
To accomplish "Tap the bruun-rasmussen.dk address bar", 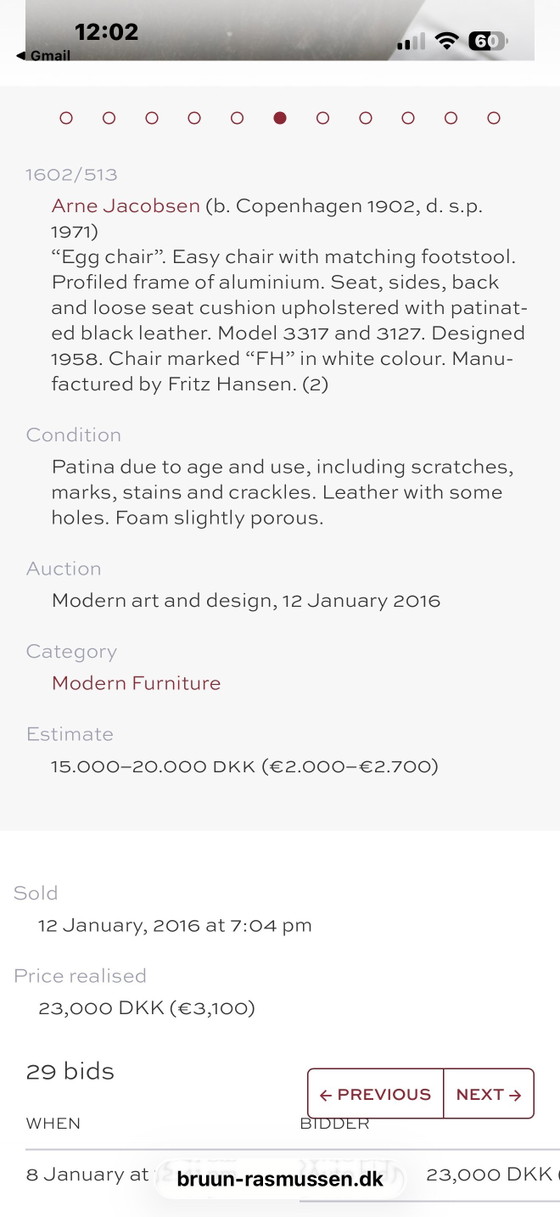I will coord(280,1180).
